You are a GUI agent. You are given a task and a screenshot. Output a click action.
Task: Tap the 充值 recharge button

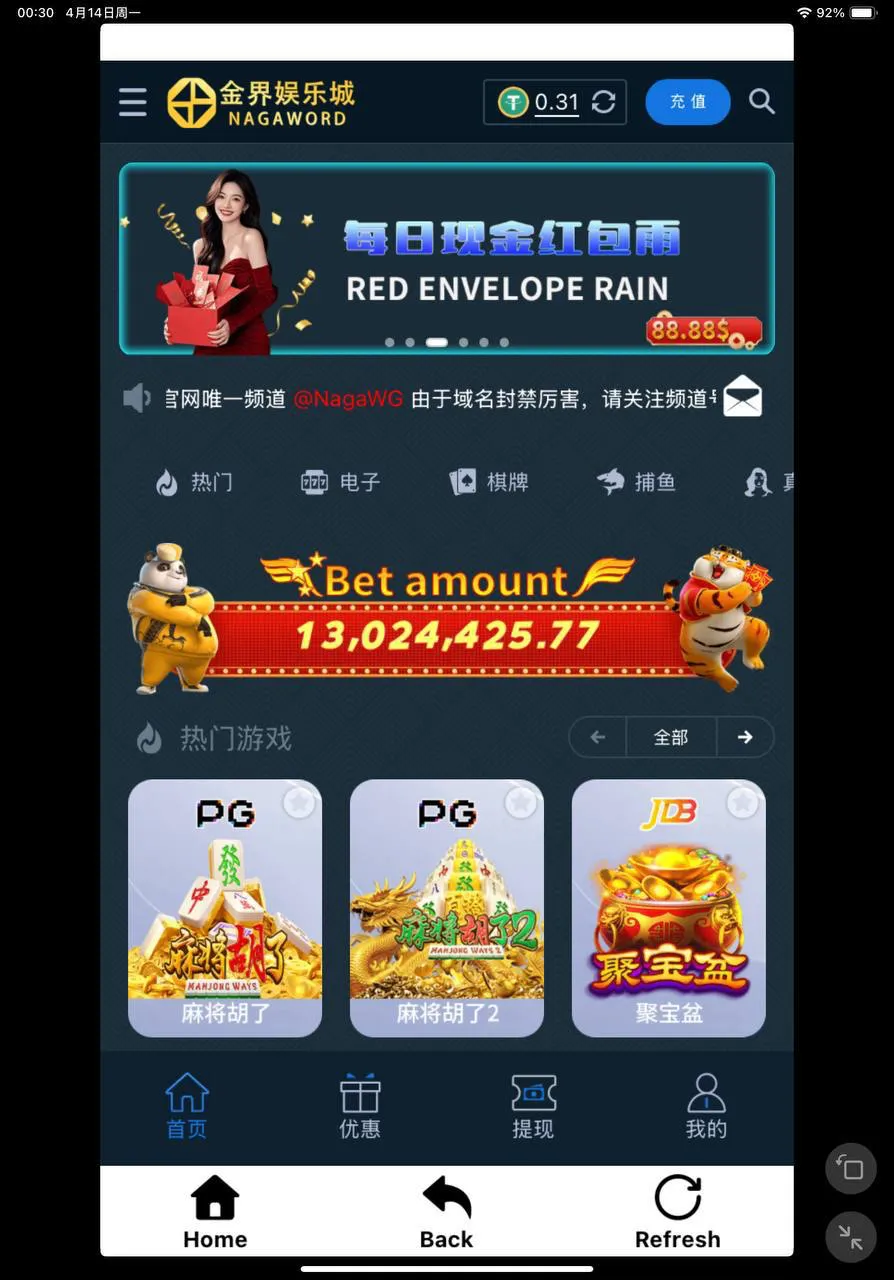[x=688, y=102]
